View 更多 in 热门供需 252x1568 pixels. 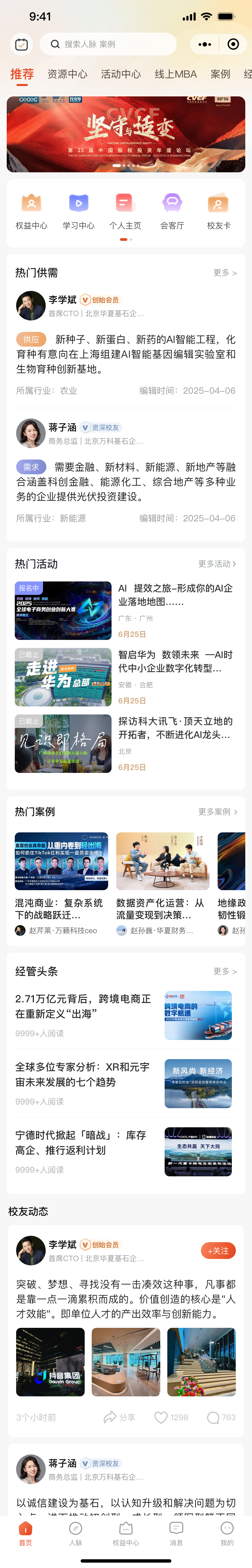pyautogui.click(x=224, y=273)
